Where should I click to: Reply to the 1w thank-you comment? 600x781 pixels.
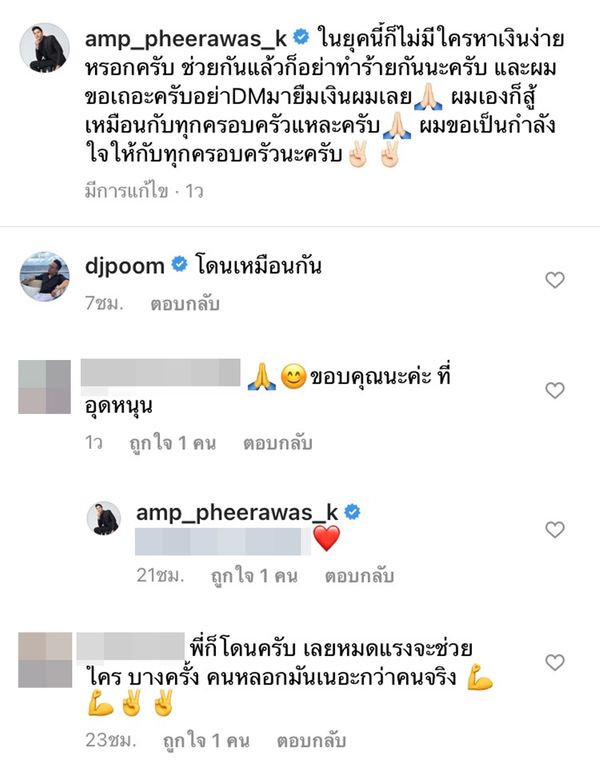(273, 441)
